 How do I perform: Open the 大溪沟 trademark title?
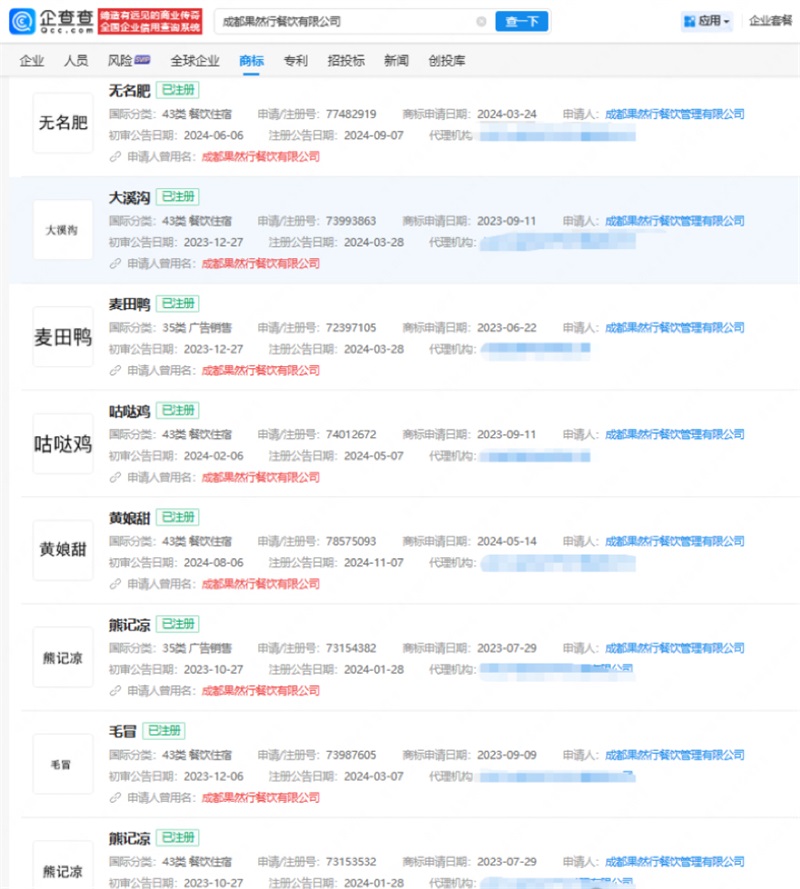(129, 197)
